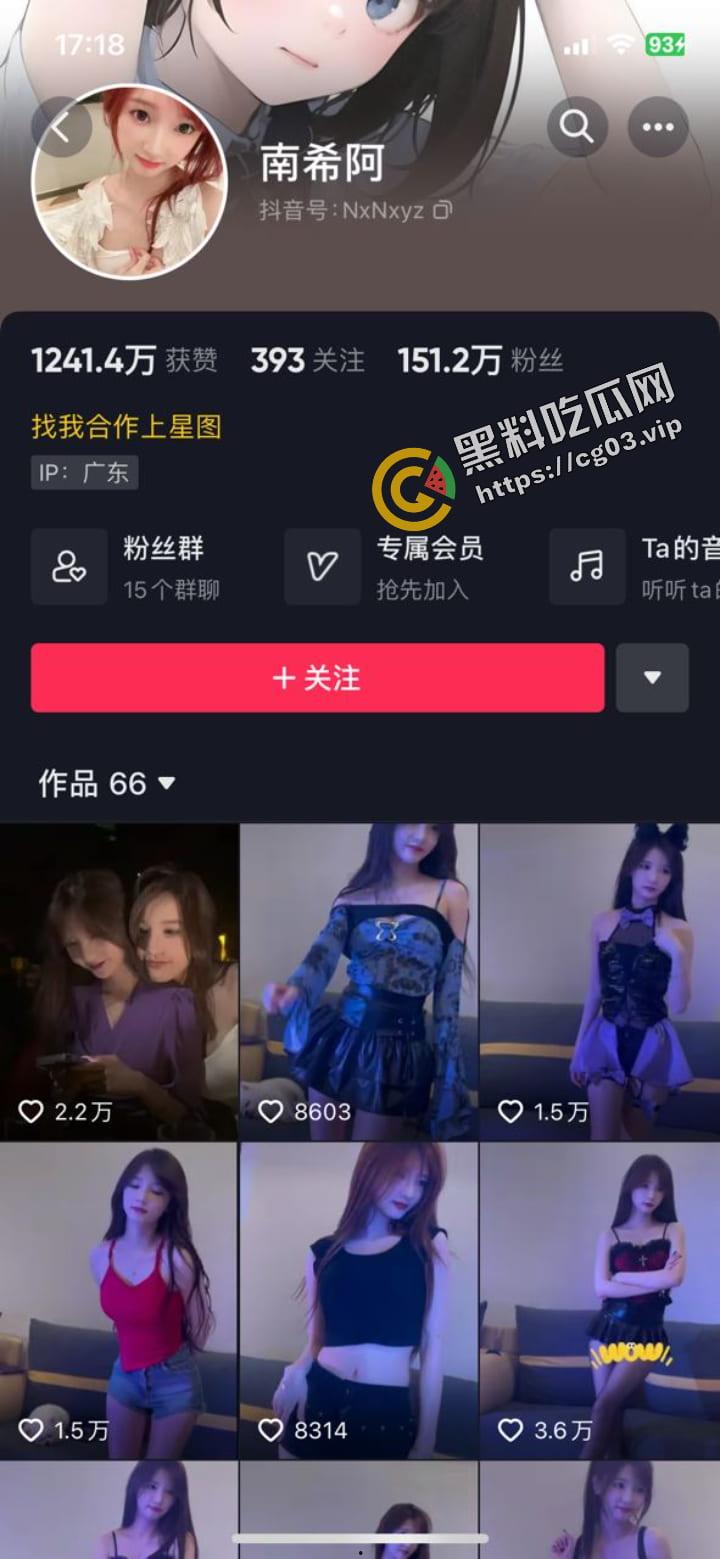The width and height of the screenshot is (720, 1559).
Task: Tap the heart on the 2.2万 video
Action: point(28,1109)
